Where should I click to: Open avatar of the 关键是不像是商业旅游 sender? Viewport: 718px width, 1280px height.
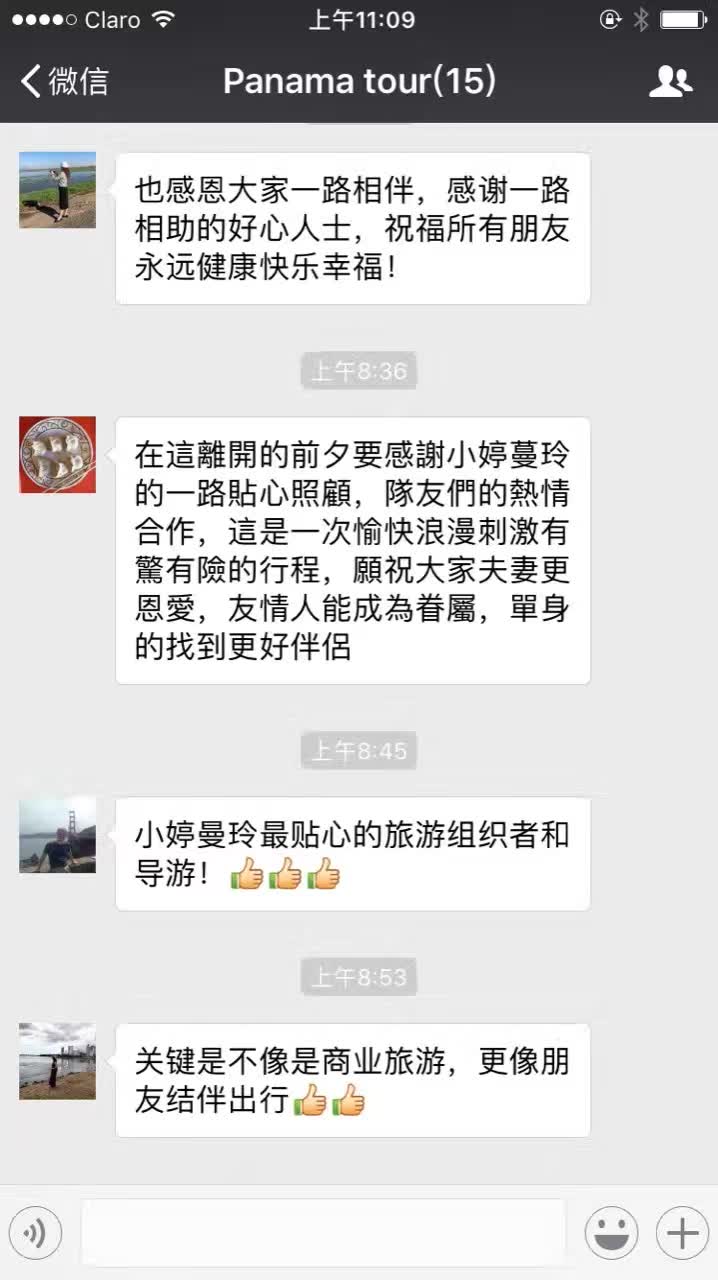coord(58,1061)
